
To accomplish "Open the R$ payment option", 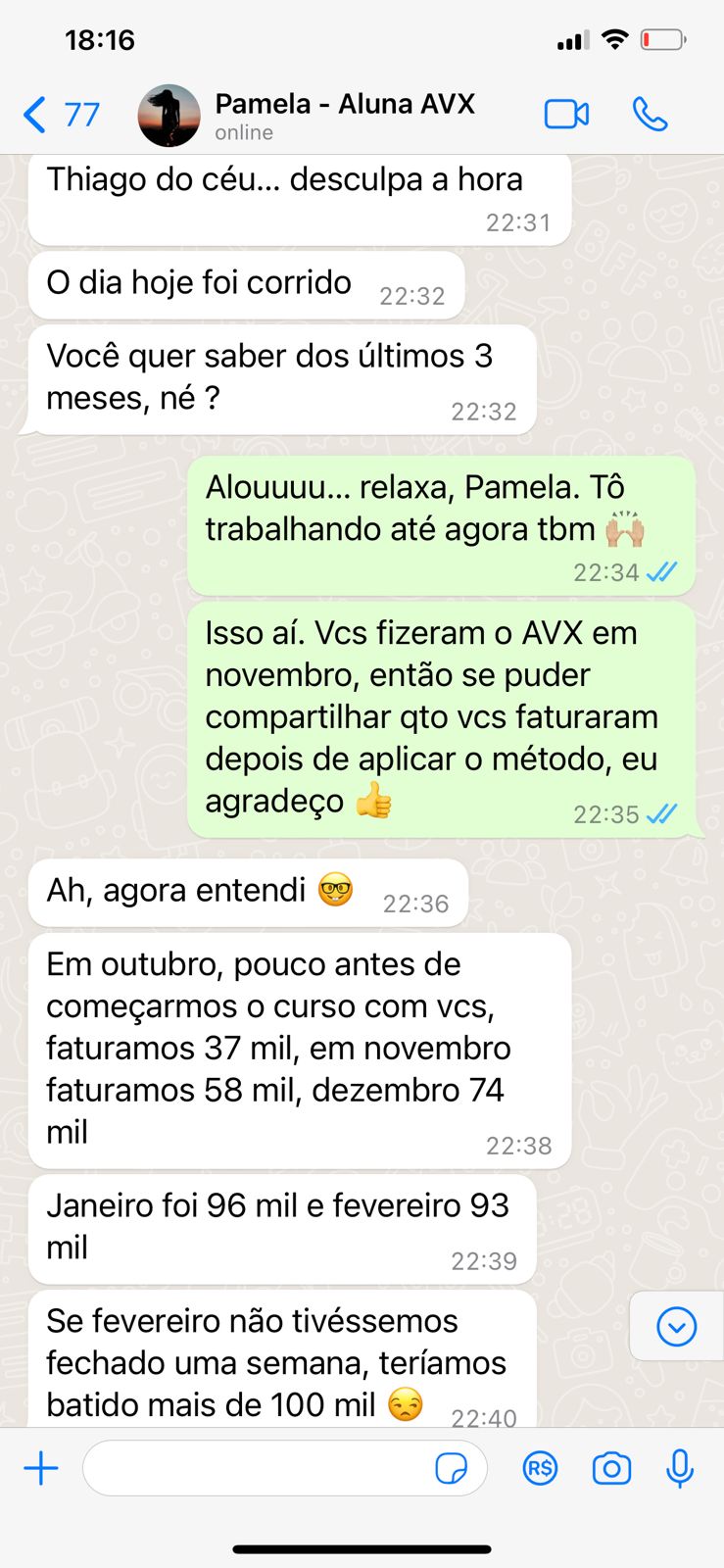I will (x=540, y=1468).
